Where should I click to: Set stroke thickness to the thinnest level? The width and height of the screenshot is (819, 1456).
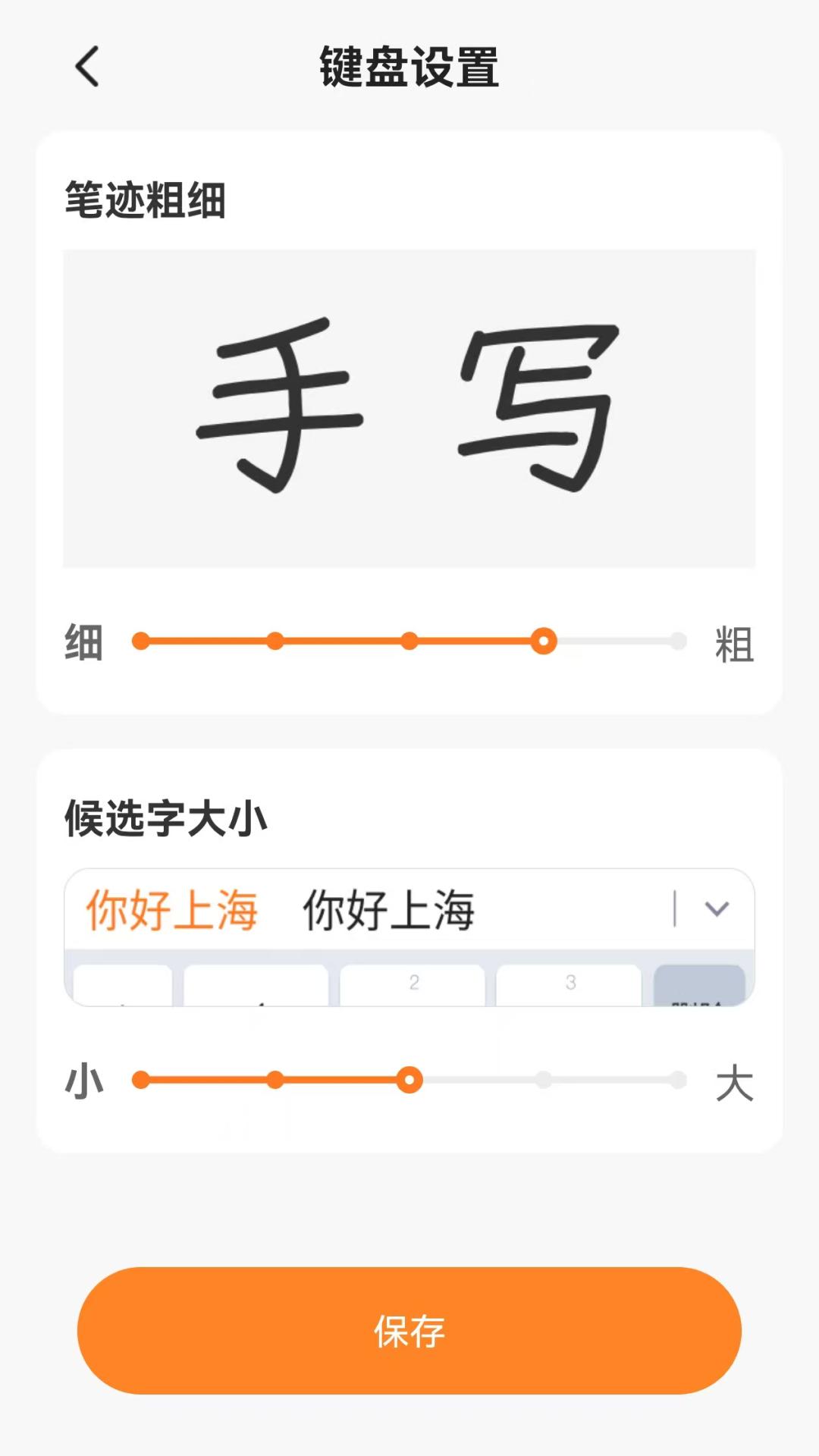pyautogui.click(x=141, y=642)
